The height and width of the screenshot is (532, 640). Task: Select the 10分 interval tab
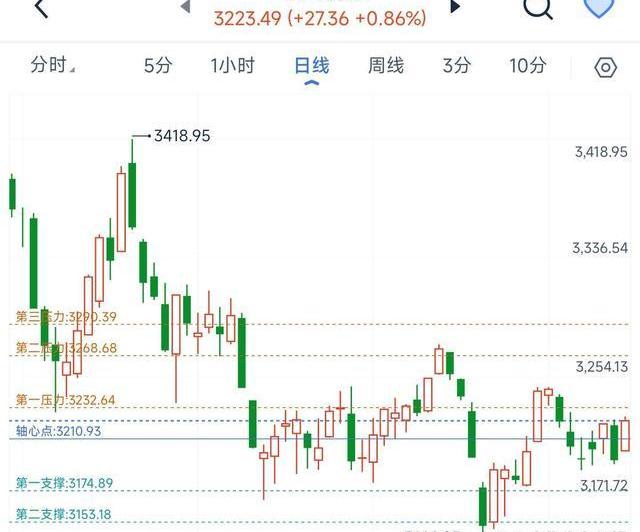528,66
